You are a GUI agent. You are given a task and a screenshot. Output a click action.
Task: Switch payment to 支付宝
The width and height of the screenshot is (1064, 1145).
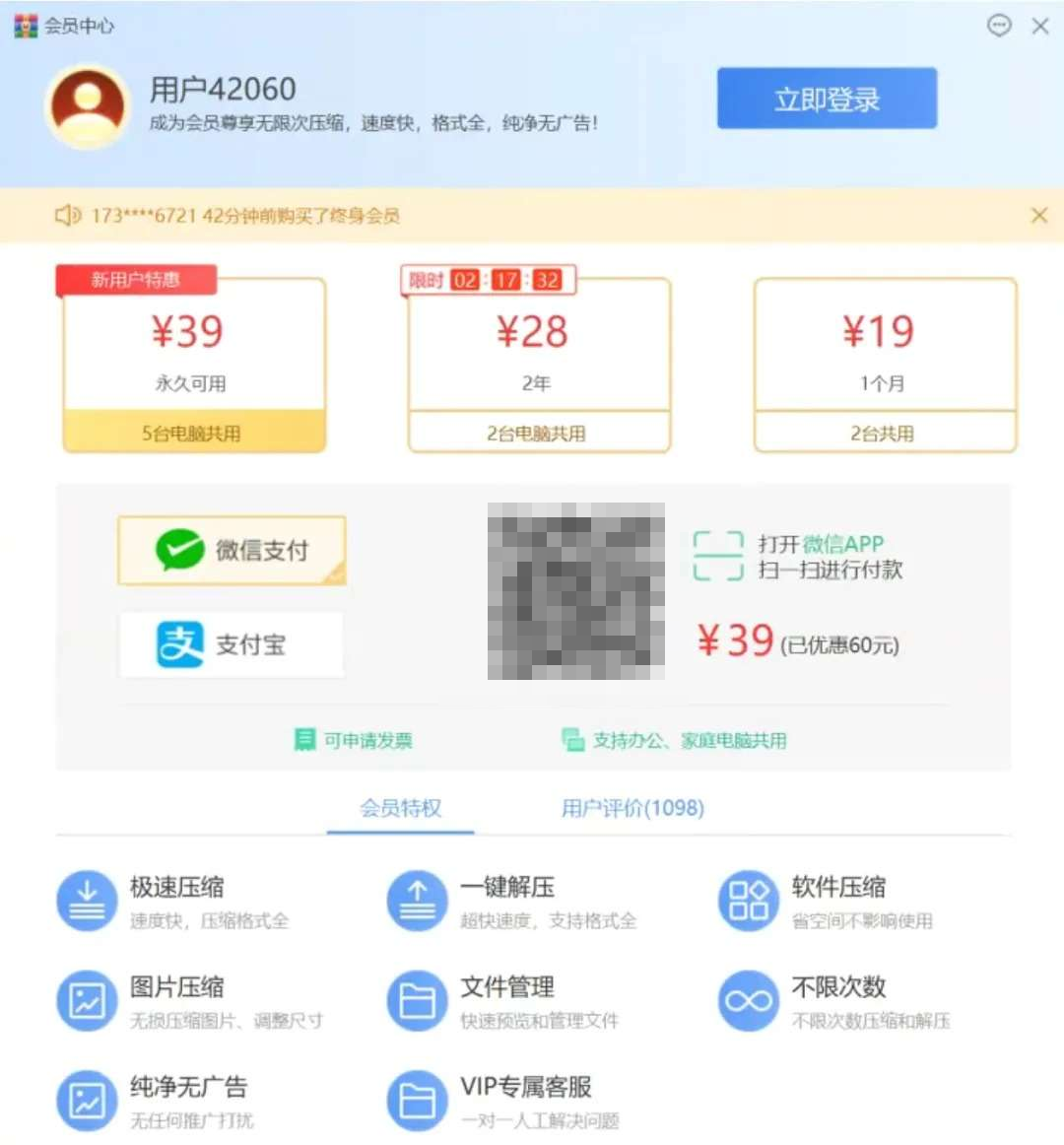pos(232,644)
